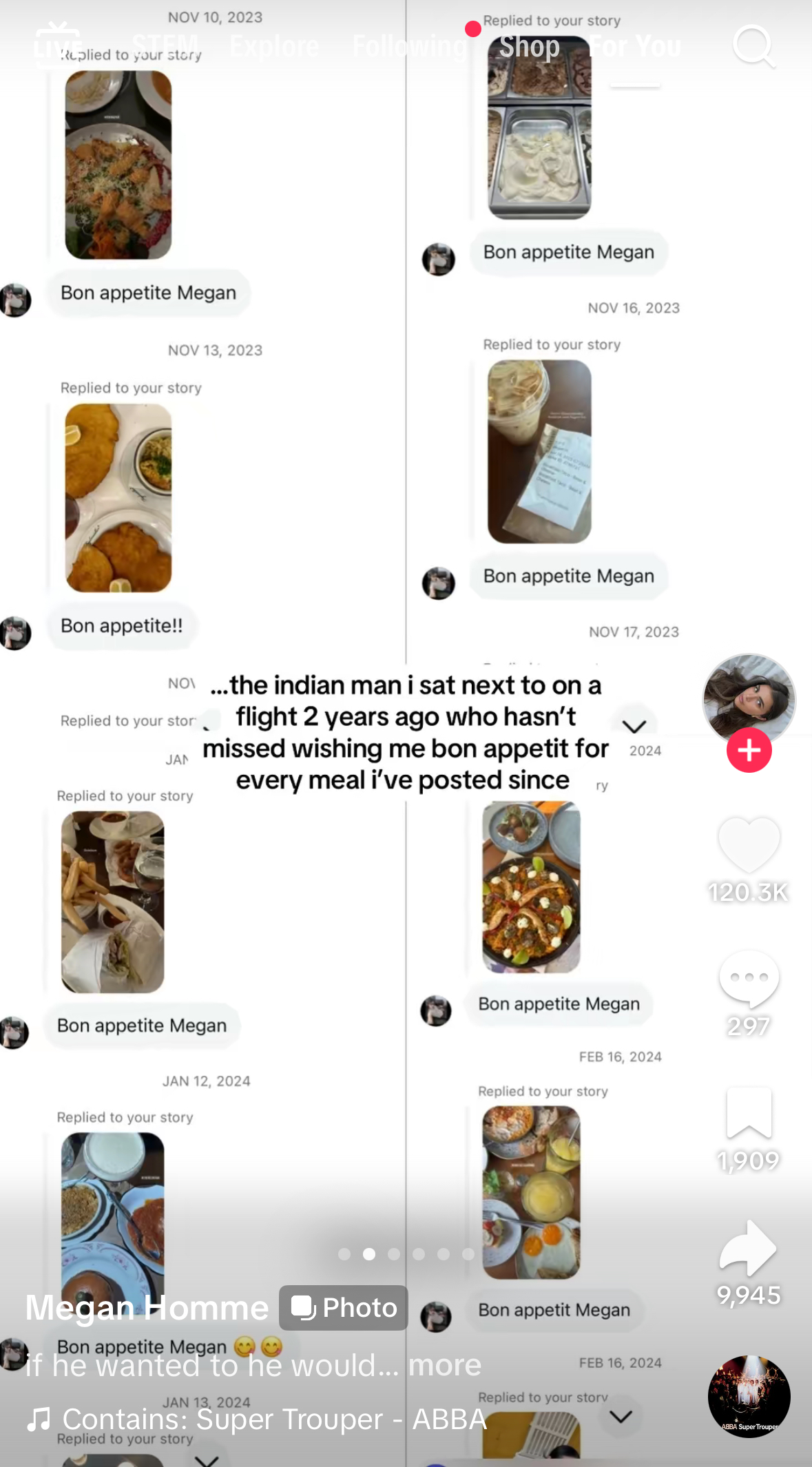This screenshot has width=812, height=1467.
Task: Follow creator with the red plus button
Action: 749,750
